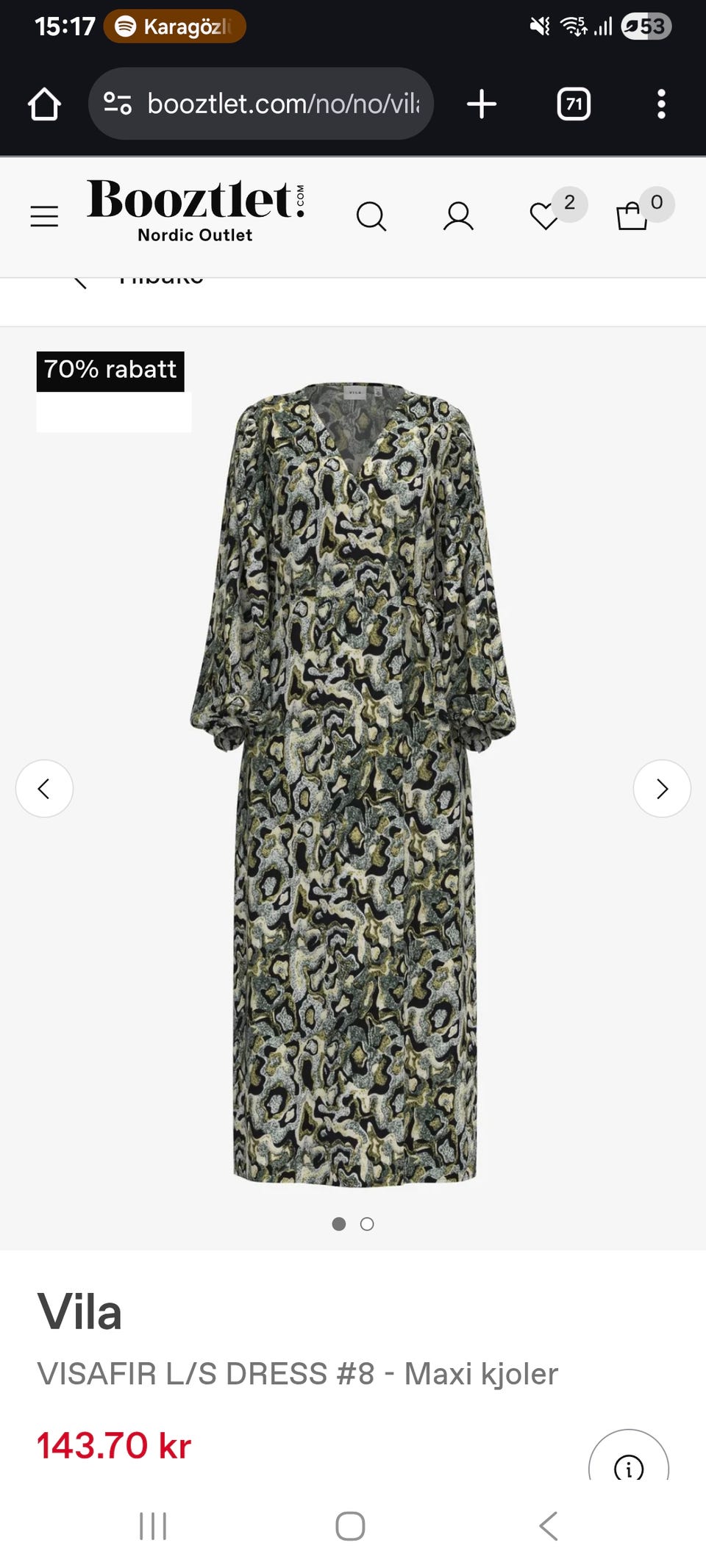Open the user account page
This screenshot has width=706, height=1568.
[x=458, y=216]
